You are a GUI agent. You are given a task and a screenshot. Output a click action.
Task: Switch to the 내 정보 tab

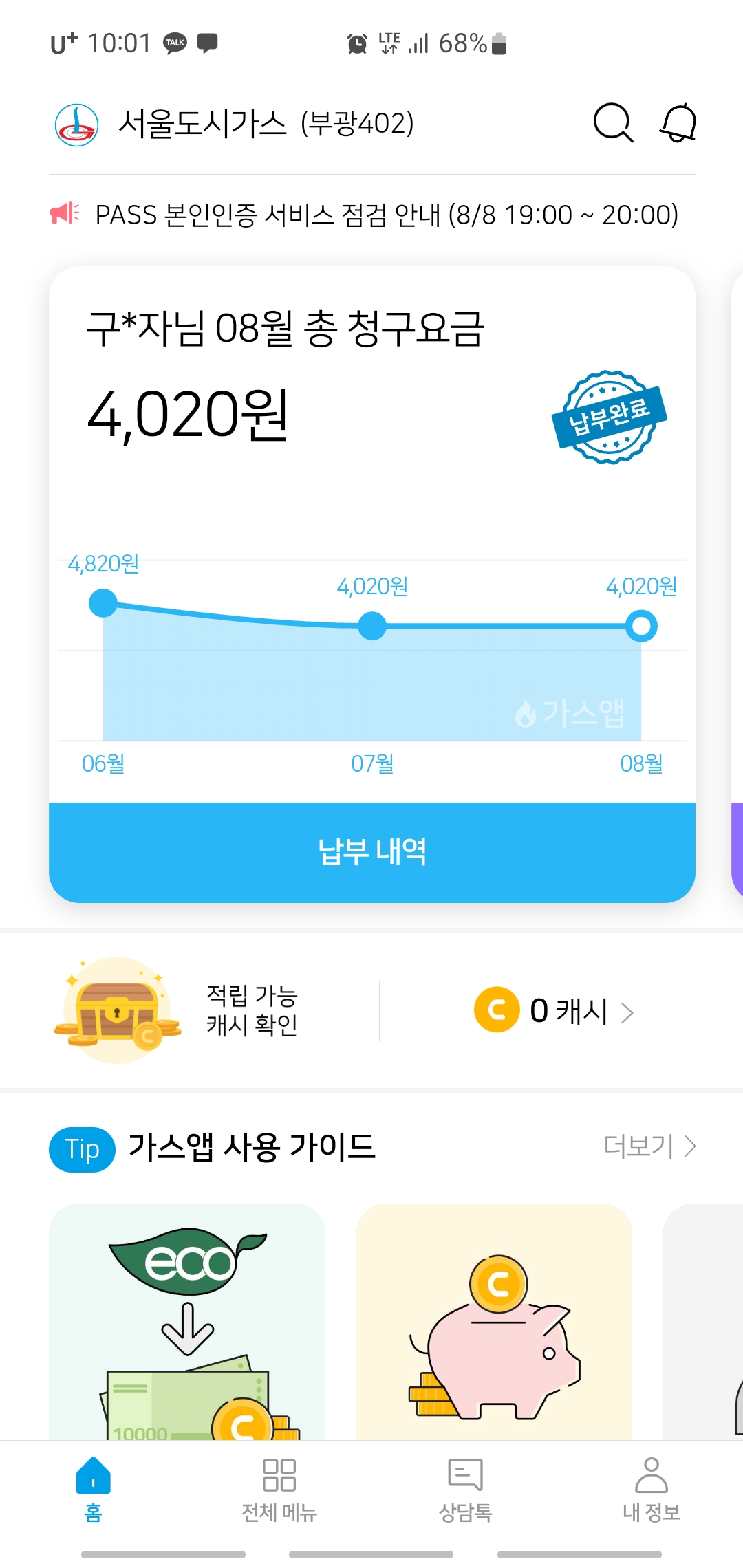(652, 1489)
